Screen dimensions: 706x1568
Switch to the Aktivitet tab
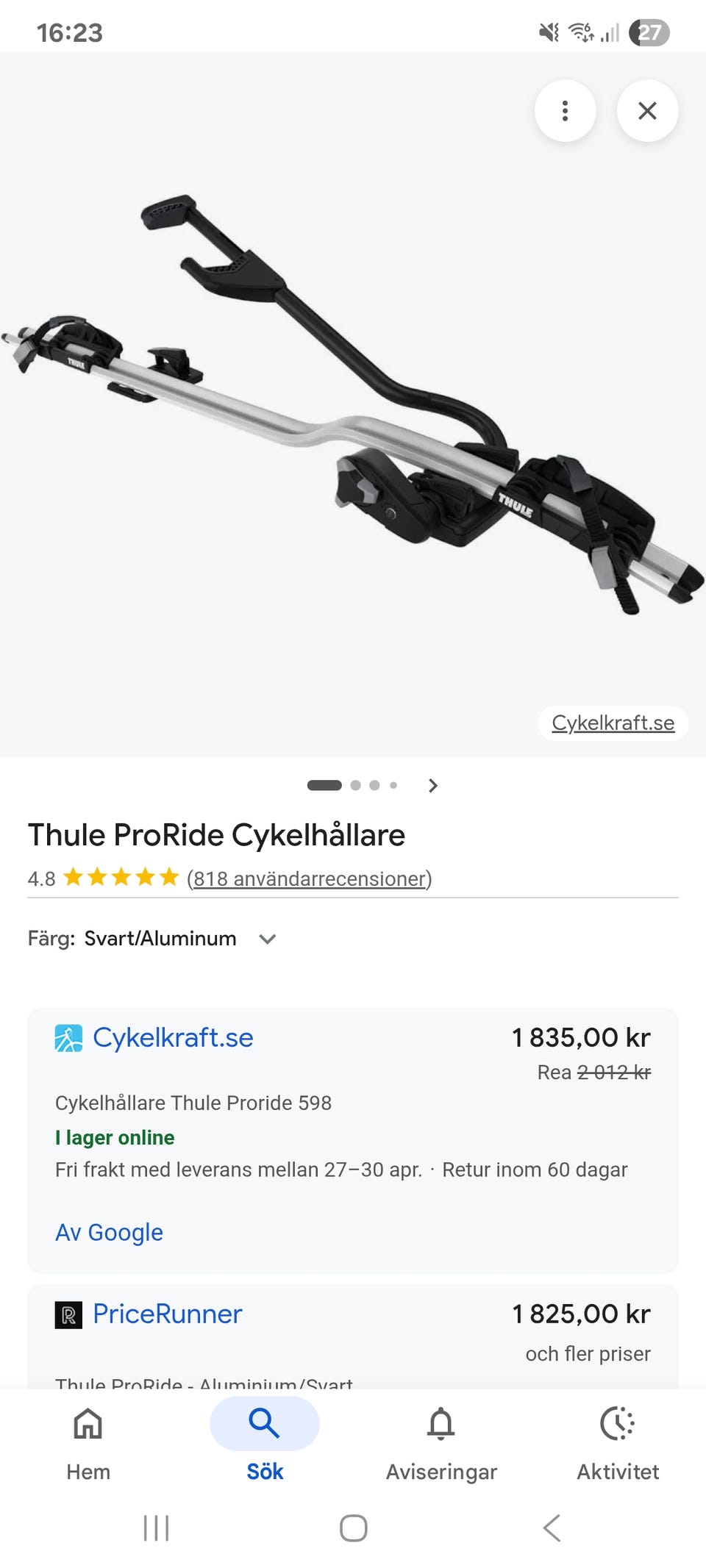tap(618, 1443)
